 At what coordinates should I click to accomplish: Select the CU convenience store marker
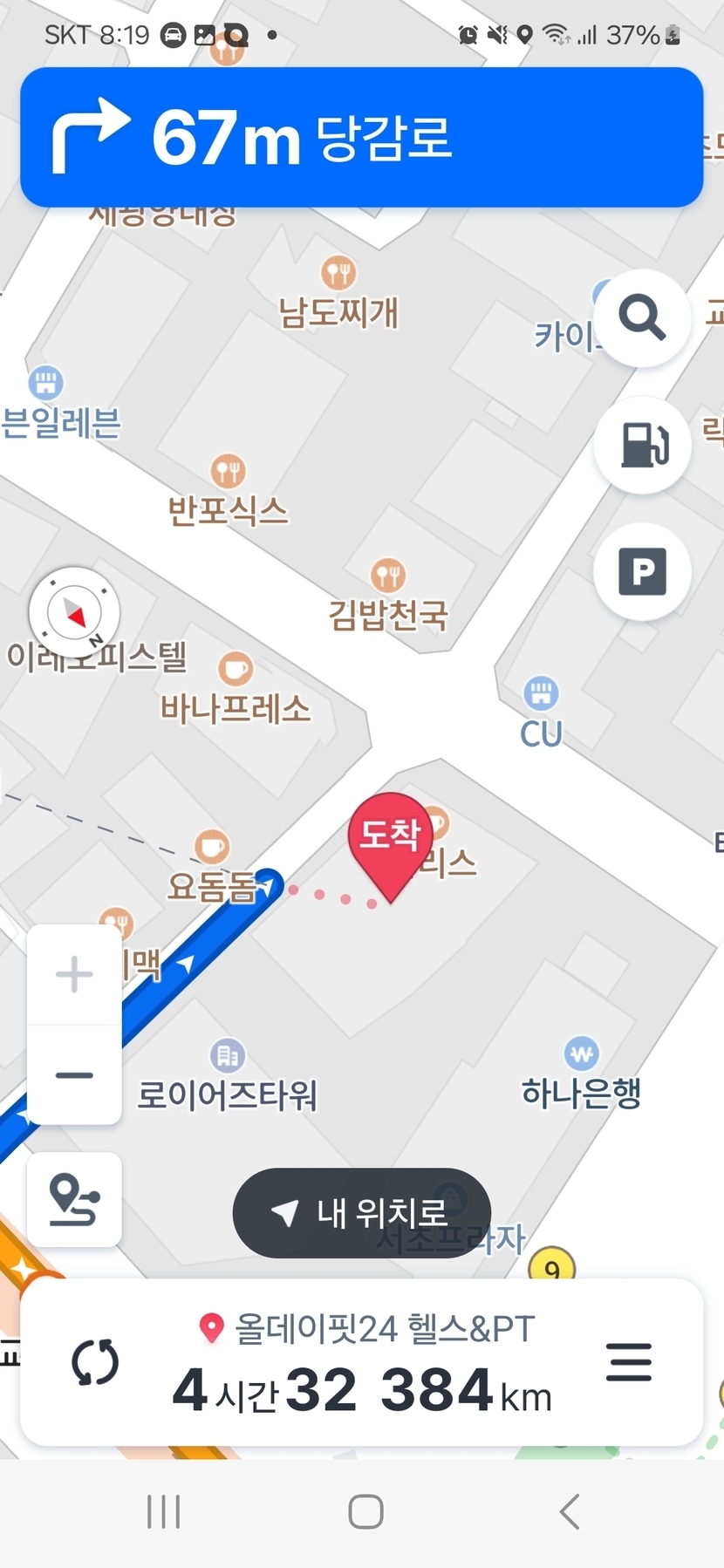(x=541, y=694)
